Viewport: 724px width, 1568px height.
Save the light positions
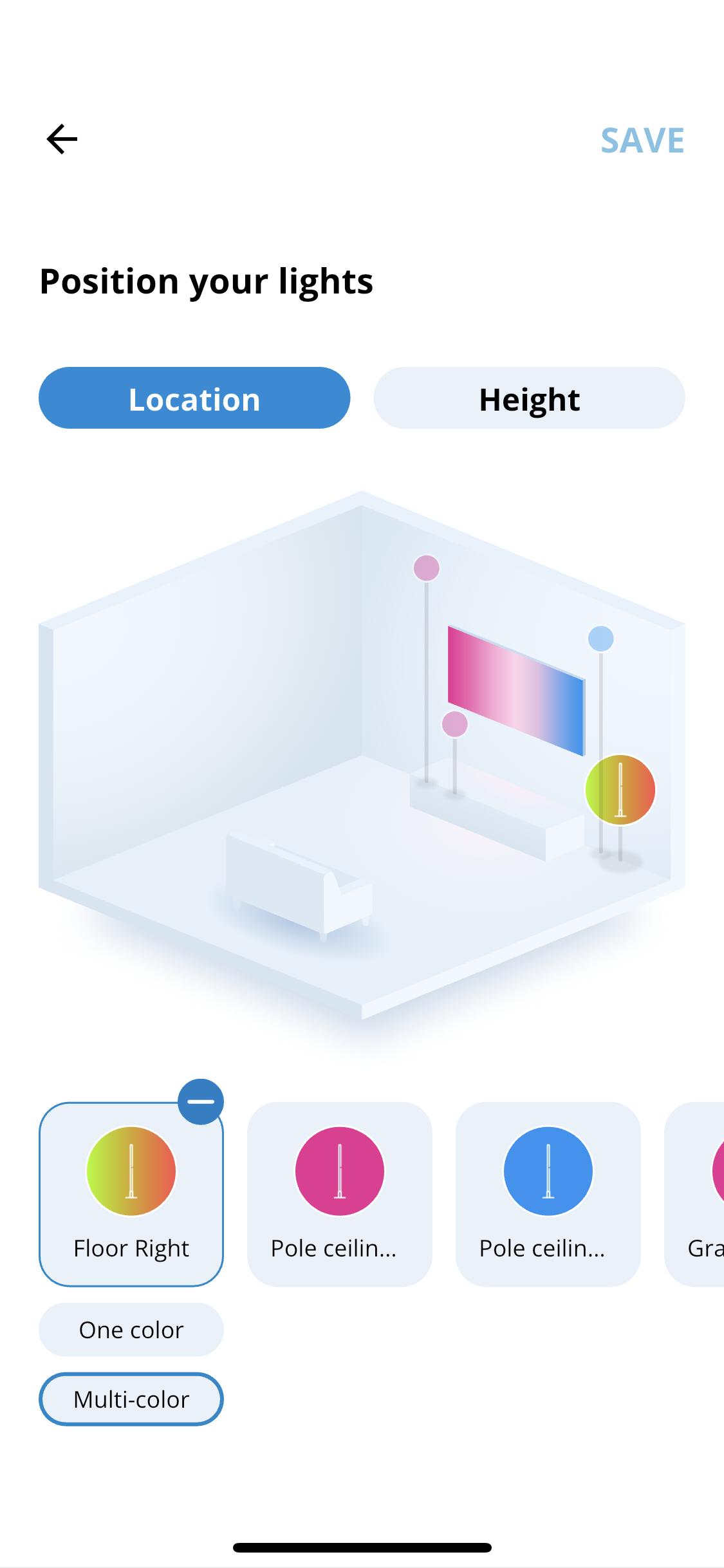coord(642,141)
